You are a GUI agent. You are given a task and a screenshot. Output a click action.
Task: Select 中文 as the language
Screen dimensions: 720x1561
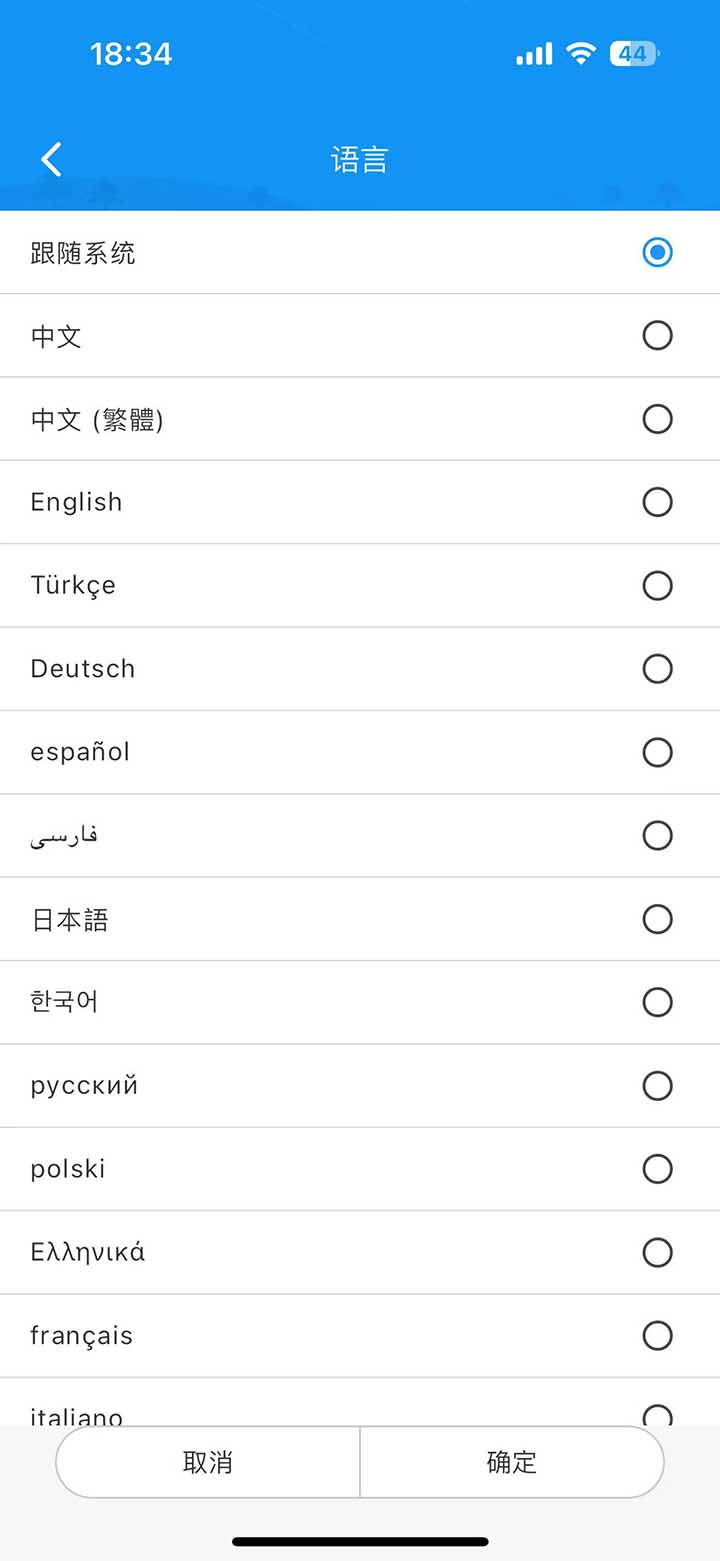click(x=657, y=336)
